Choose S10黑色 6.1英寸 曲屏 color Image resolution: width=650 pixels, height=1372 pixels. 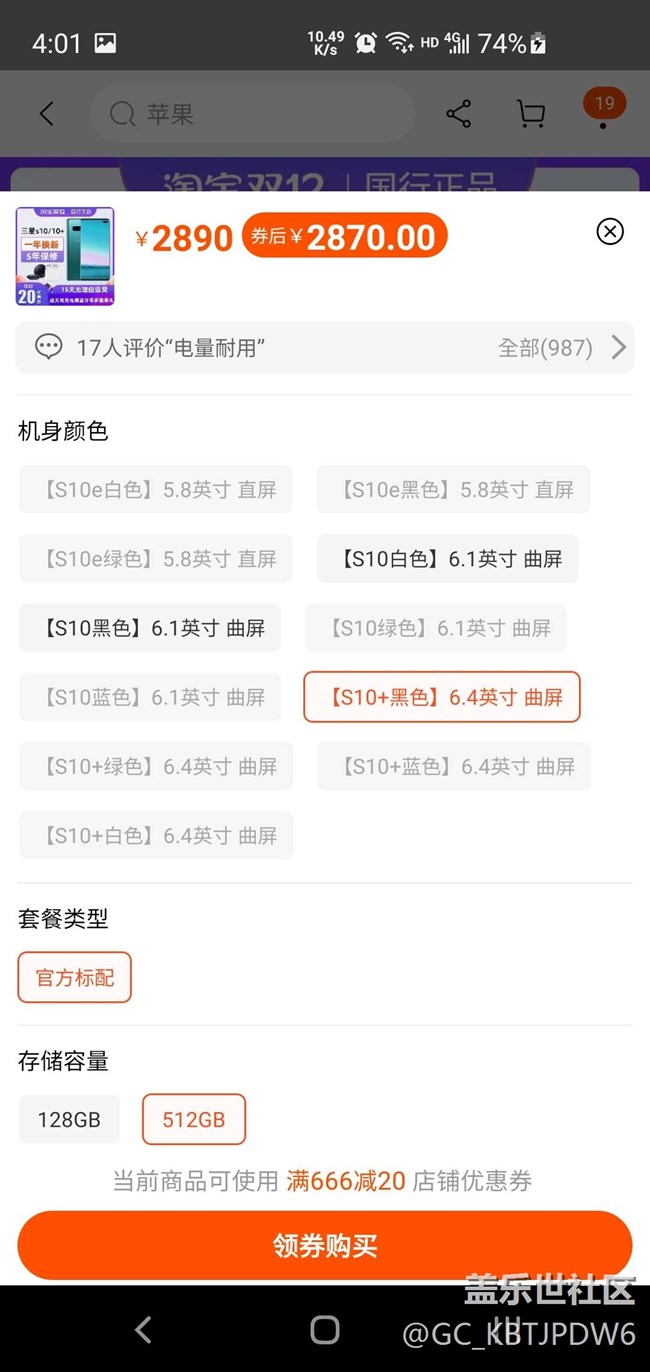point(150,628)
